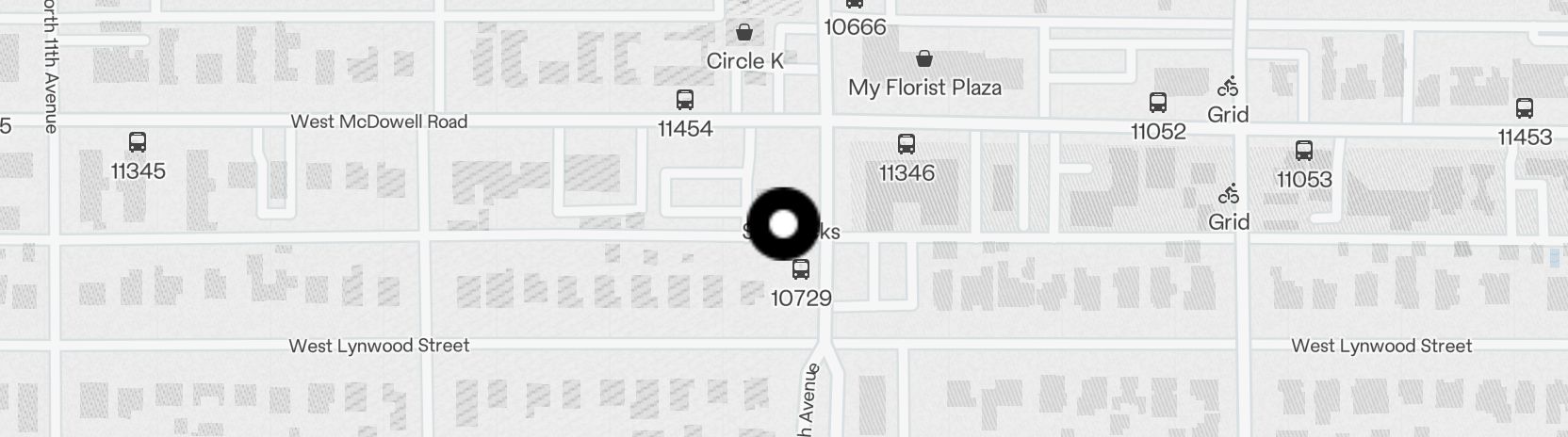Select bus stop 11345 marker
Screen dimensions: 1568x437
point(138,143)
